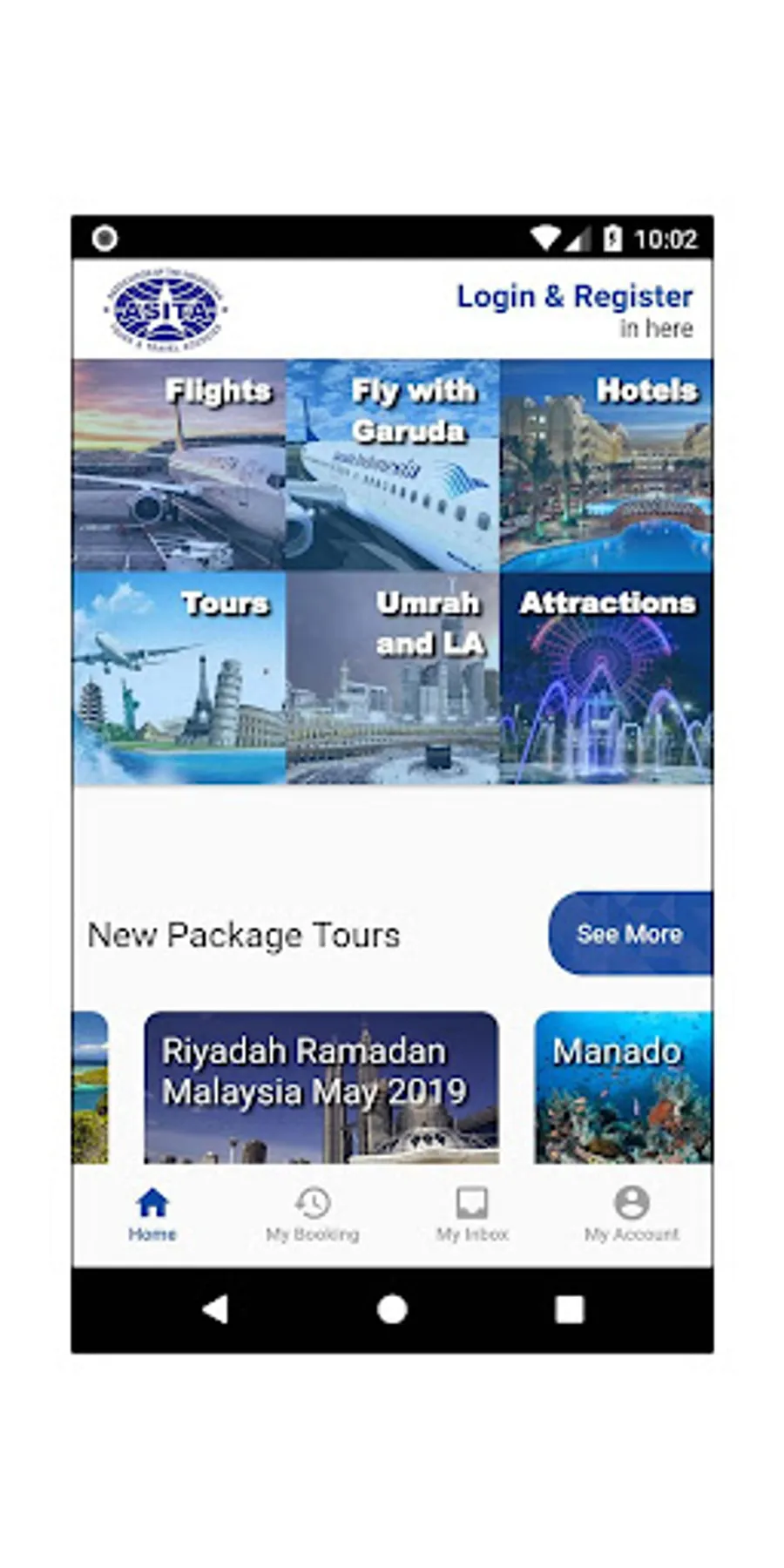Tap Login & Register link
This screenshot has width=784, height=1568.
pos(574,298)
